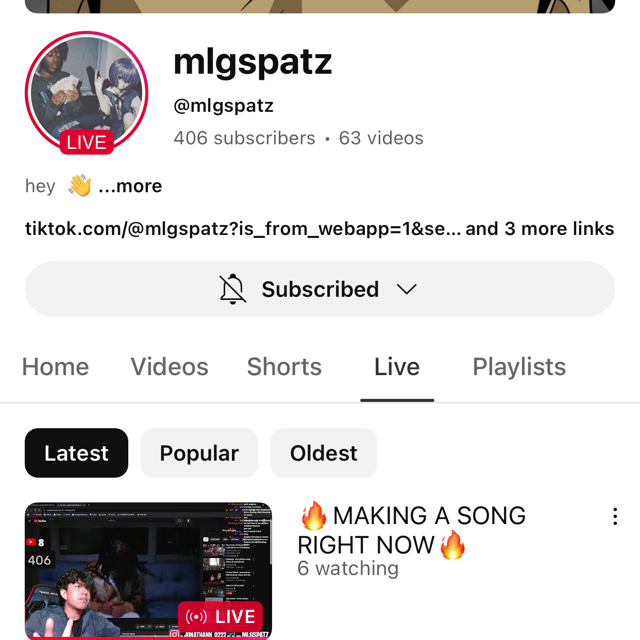Open mlgspatz's live profile picture
Screen dimensions: 640x640
[87, 93]
